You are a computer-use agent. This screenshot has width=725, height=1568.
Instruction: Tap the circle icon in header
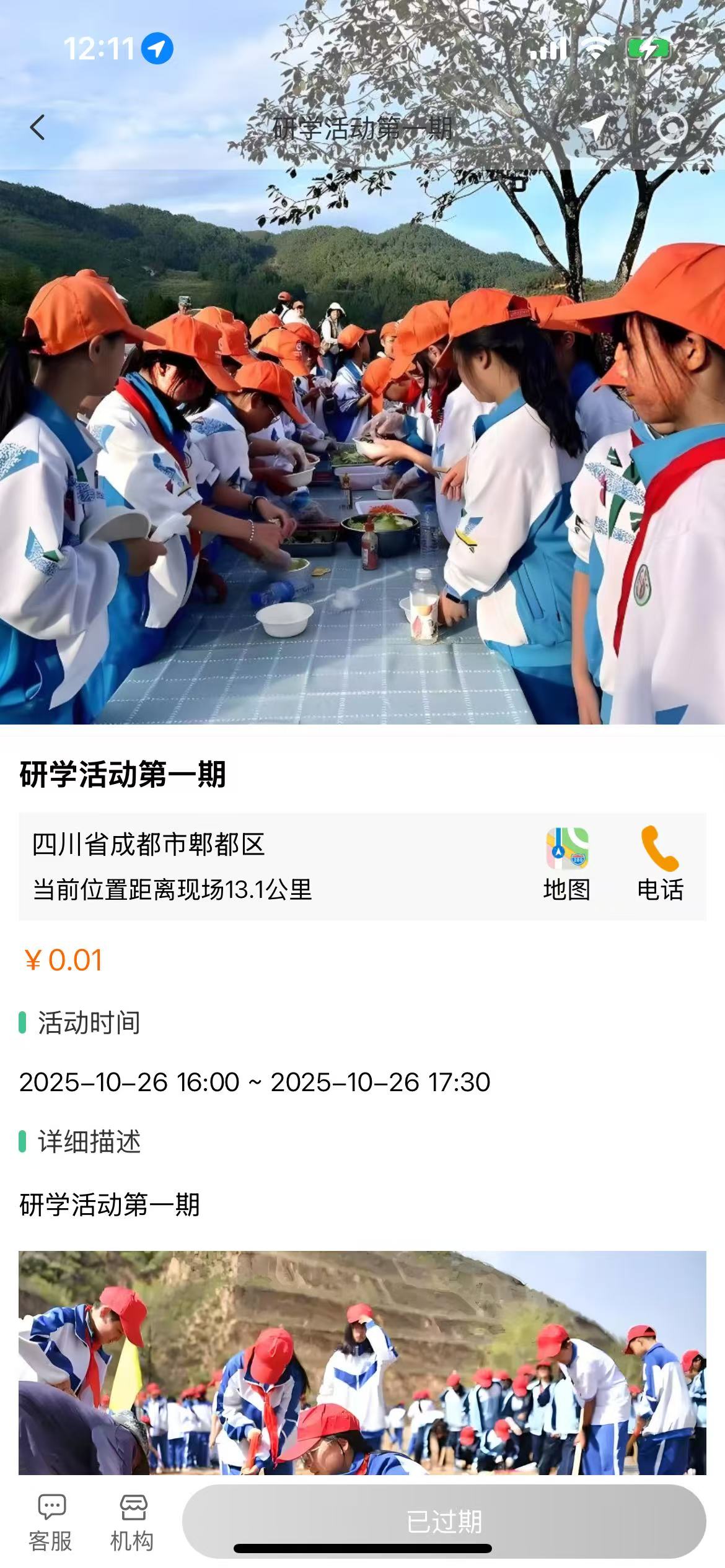coord(672,128)
